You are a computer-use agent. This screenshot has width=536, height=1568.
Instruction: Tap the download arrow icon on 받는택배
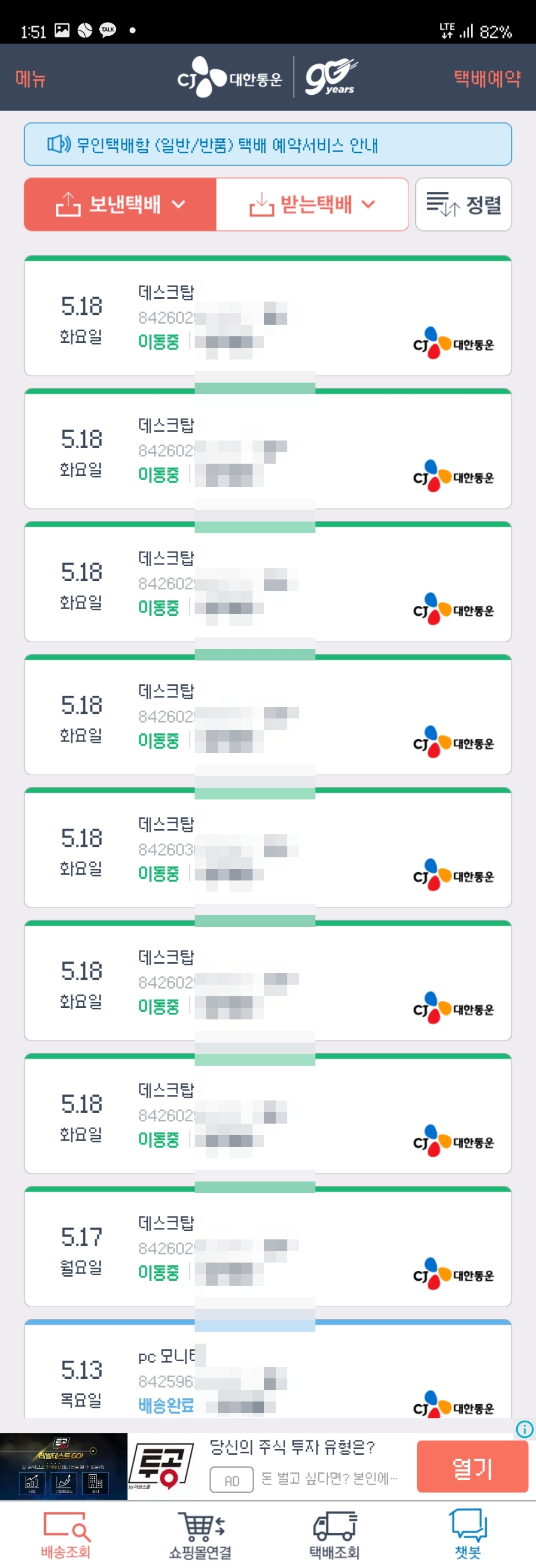click(x=263, y=204)
